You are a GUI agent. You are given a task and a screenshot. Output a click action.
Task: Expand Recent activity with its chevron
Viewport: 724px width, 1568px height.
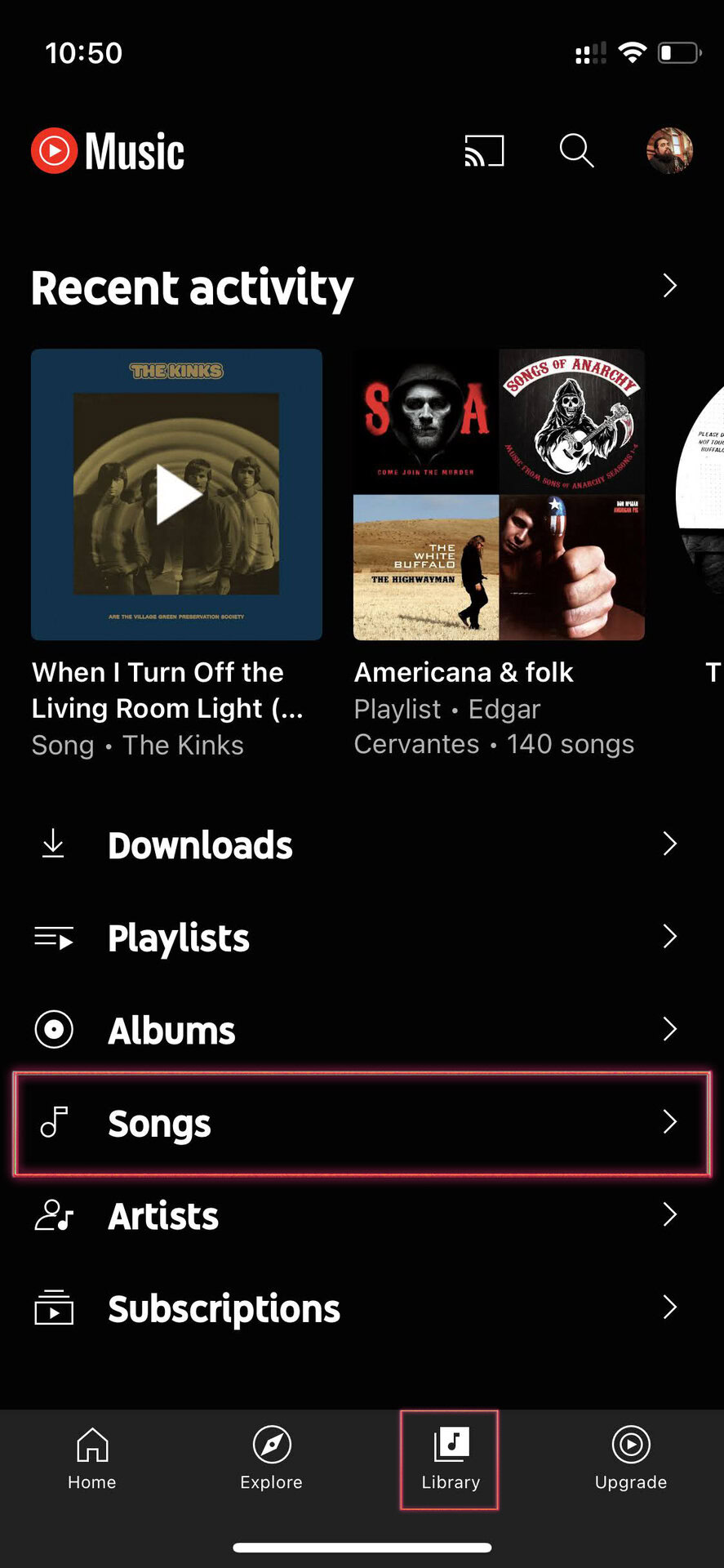669,286
